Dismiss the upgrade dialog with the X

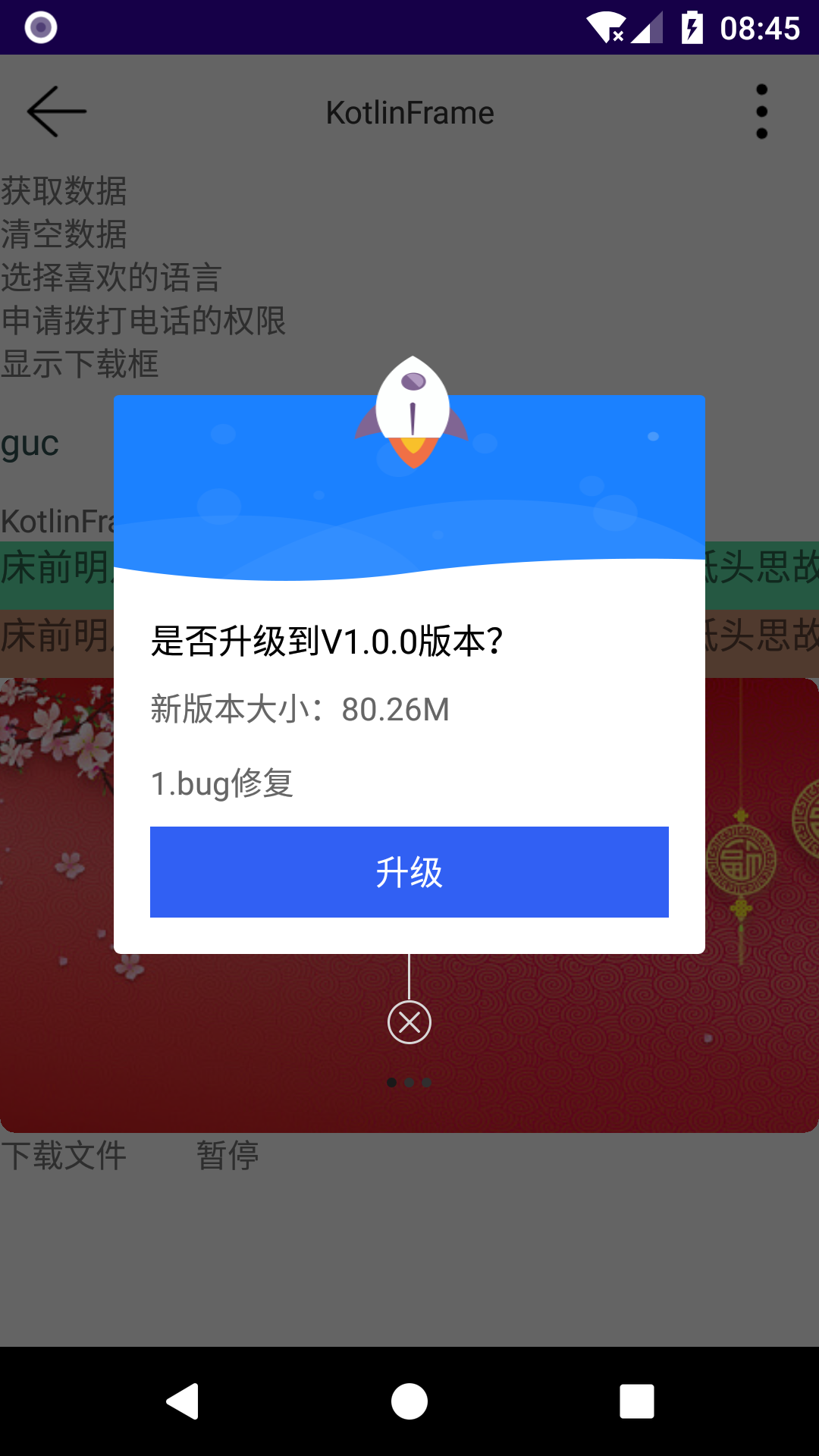point(409,1022)
